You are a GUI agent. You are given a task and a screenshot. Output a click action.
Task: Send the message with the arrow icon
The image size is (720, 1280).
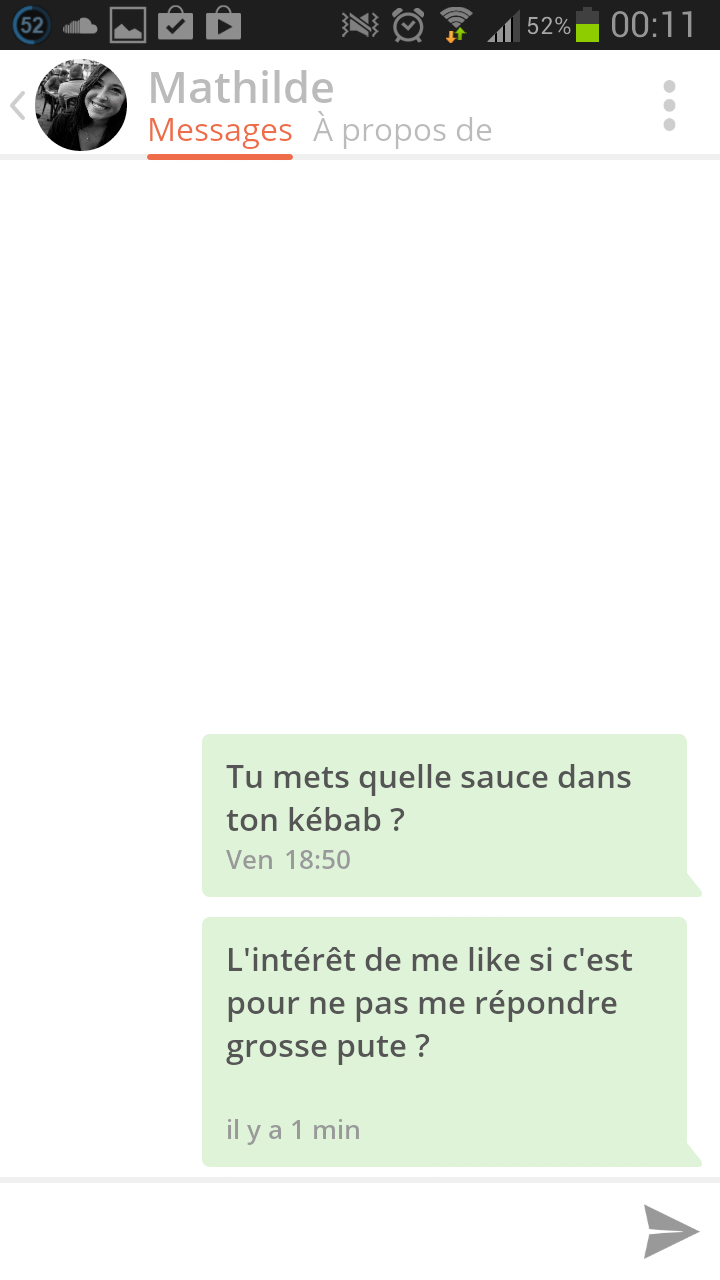[x=670, y=1231]
